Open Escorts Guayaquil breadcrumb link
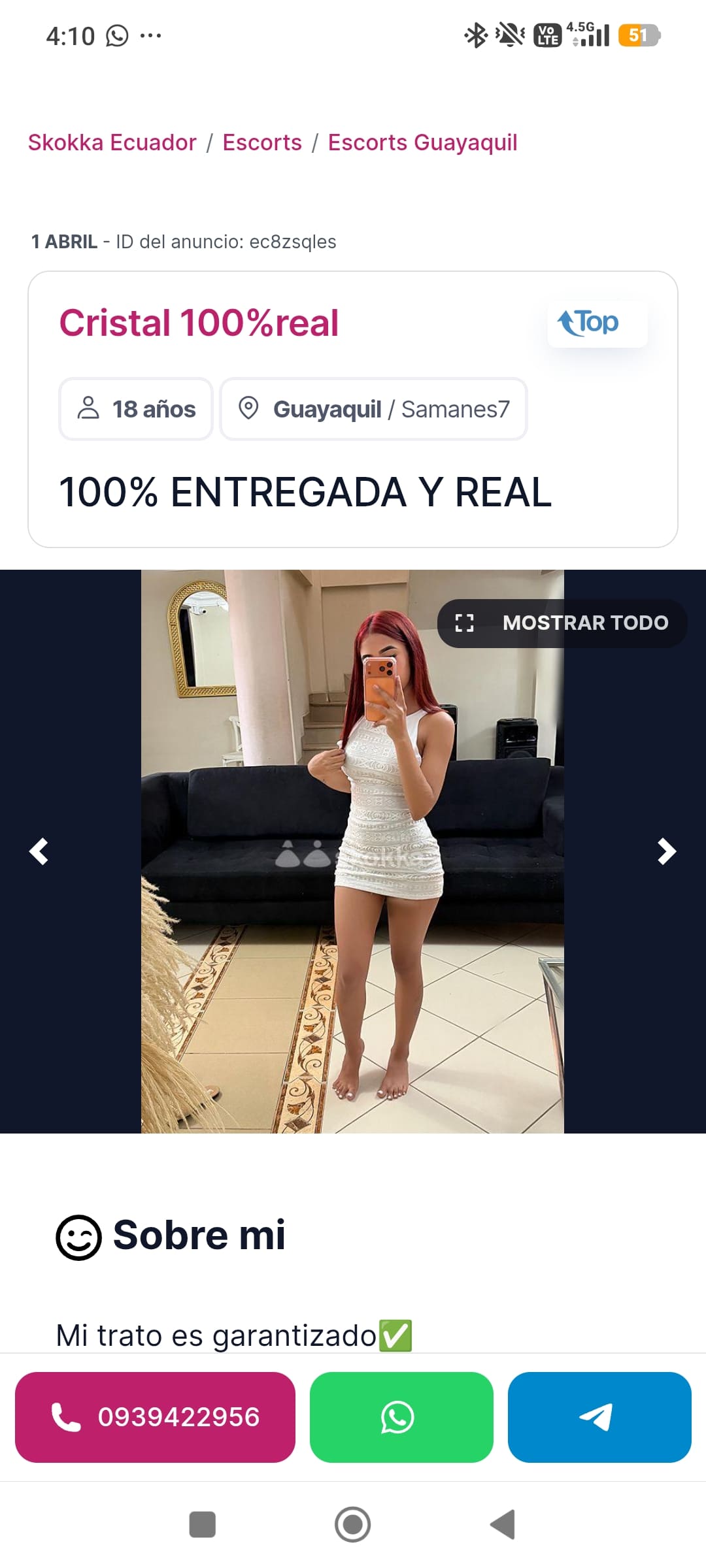 [x=422, y=142]
